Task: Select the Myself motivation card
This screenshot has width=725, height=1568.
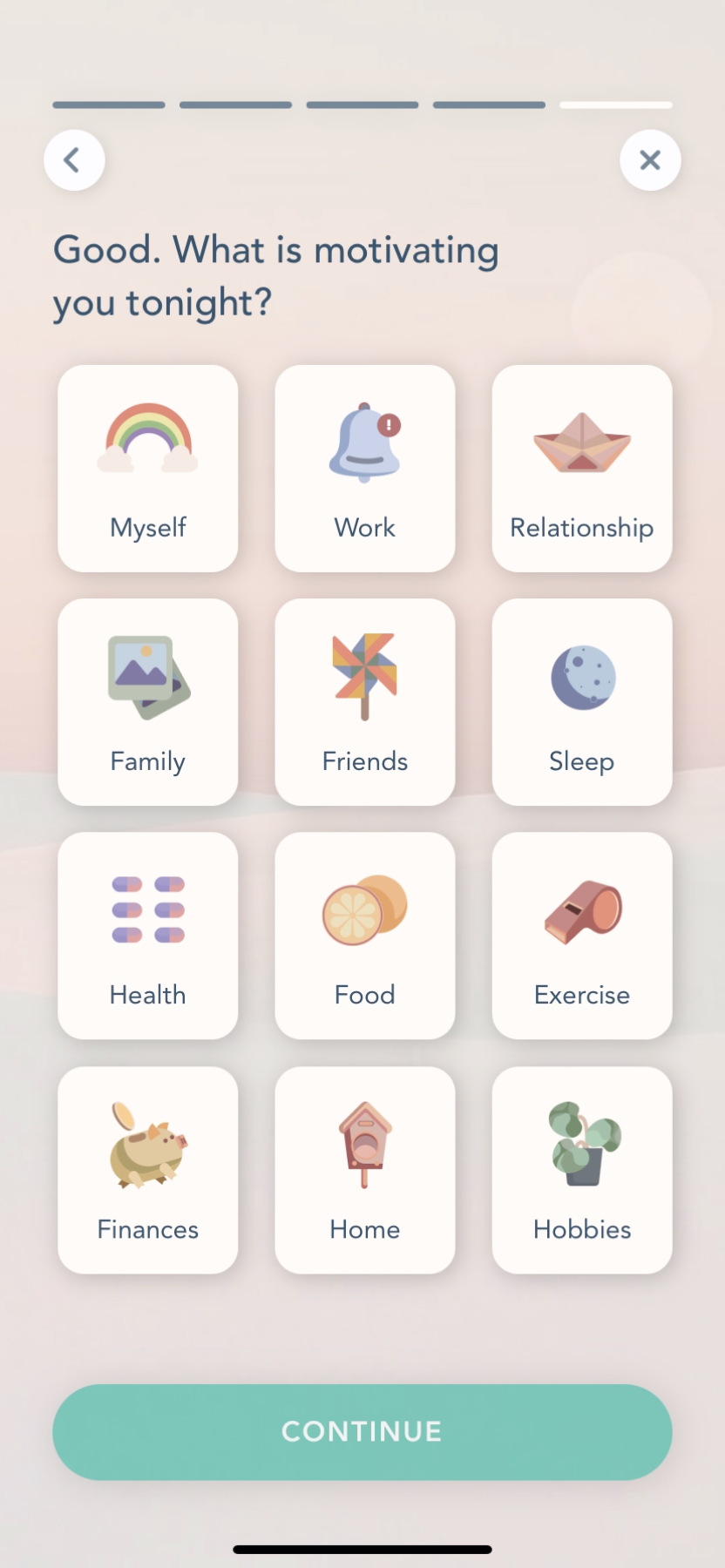Action: pyautogui.click(x=147, y=469)
